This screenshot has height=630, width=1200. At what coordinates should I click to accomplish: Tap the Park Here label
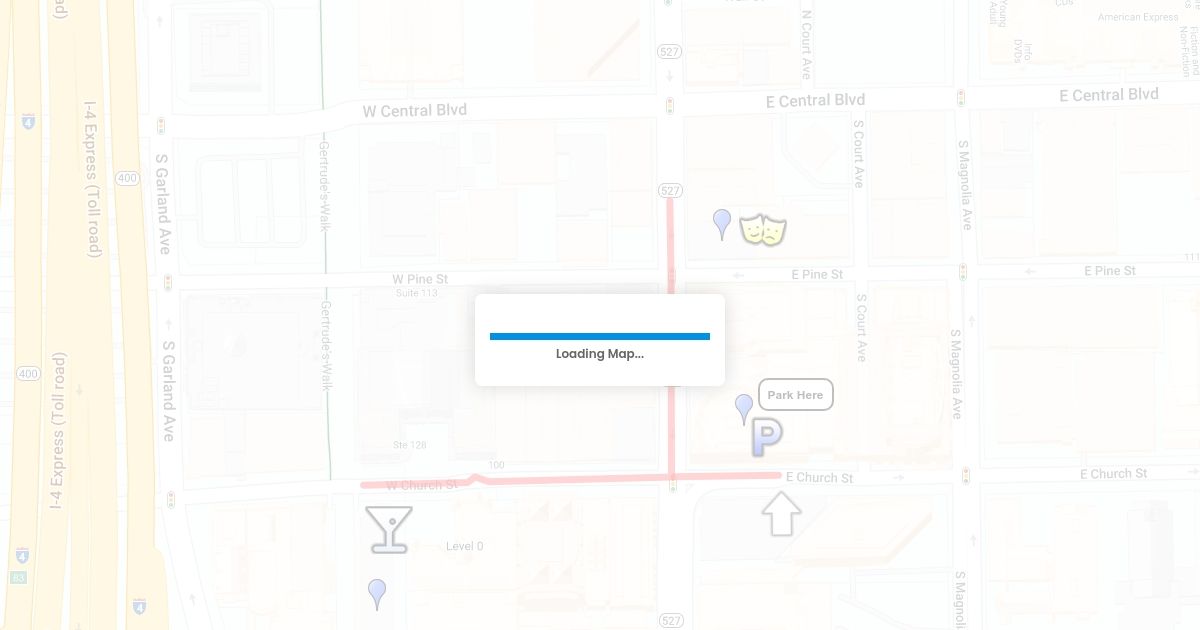tap(795, 395)
